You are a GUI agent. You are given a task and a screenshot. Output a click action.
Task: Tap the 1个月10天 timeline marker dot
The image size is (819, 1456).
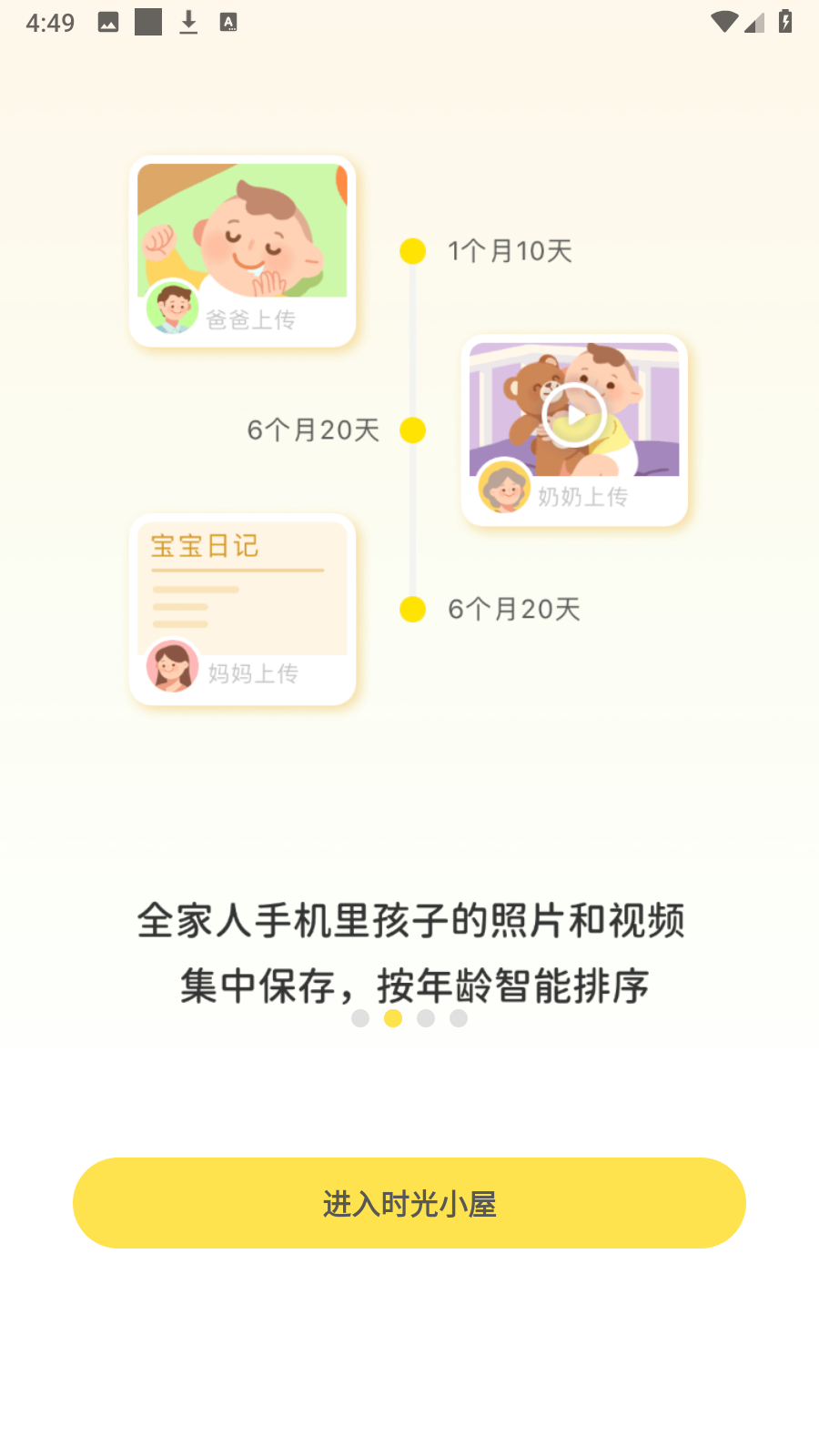(x=412, y=252)
